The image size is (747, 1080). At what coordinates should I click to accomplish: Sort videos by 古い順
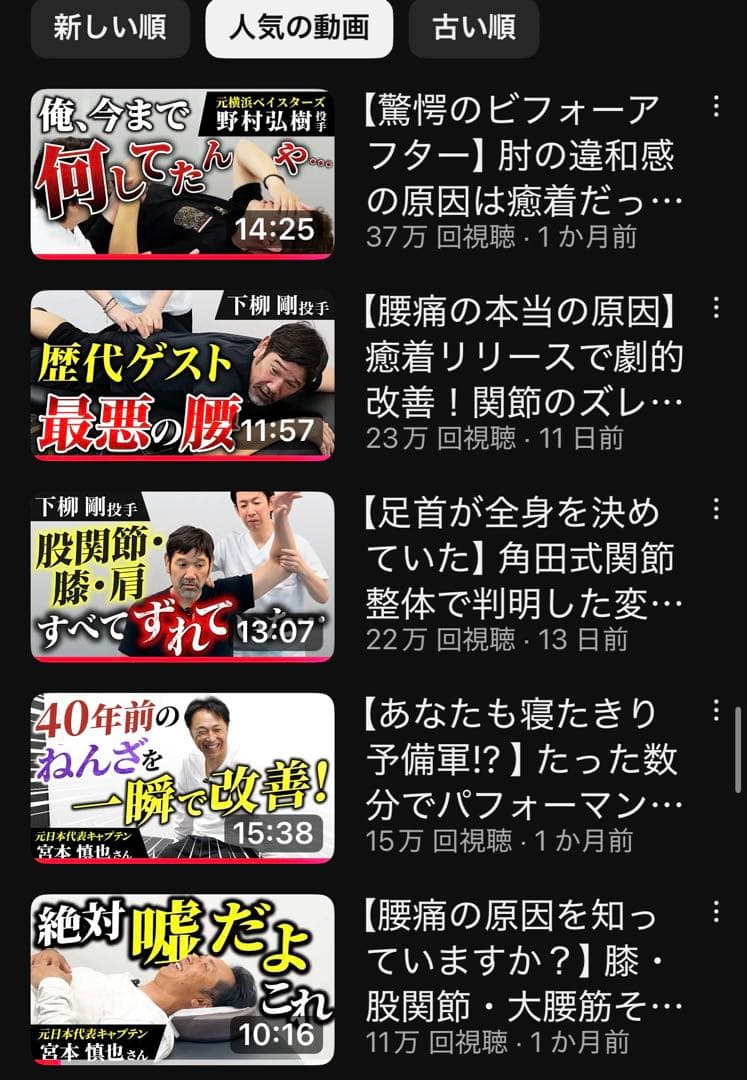[x=473, y=29]
